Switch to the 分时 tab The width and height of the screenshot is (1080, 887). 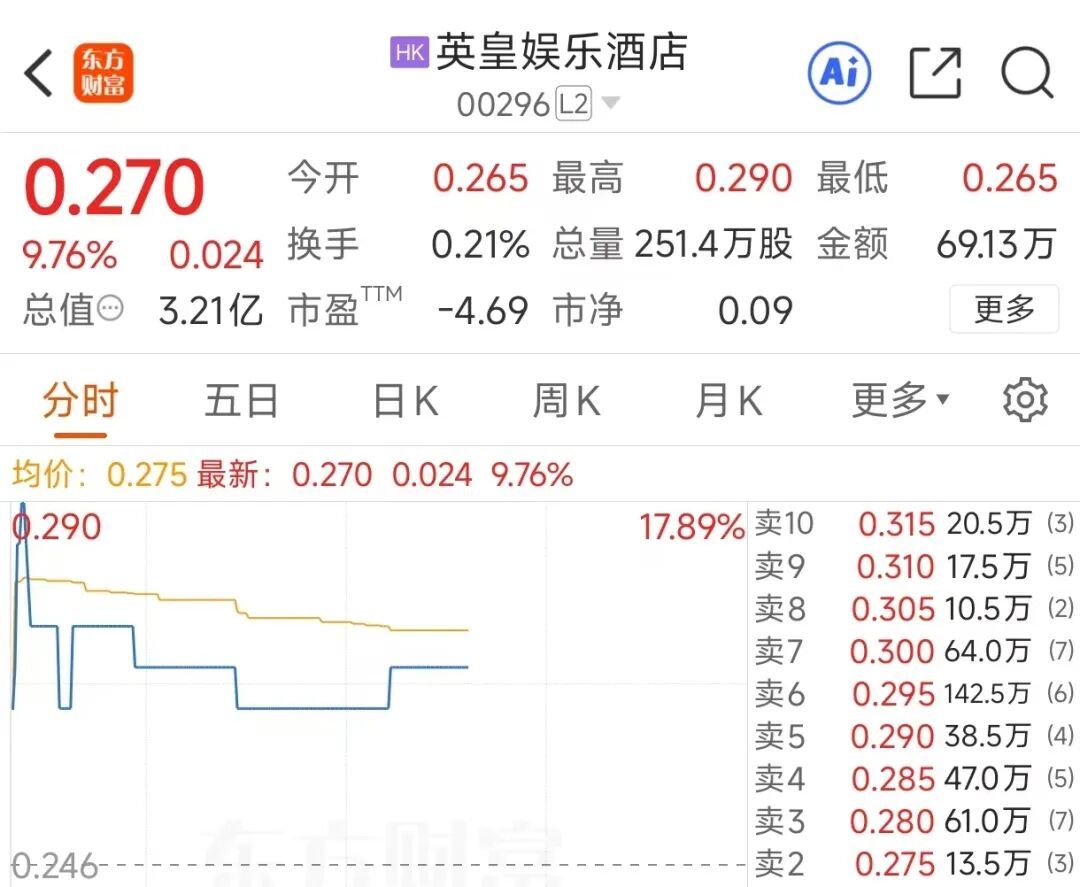[x=80, y=402]
